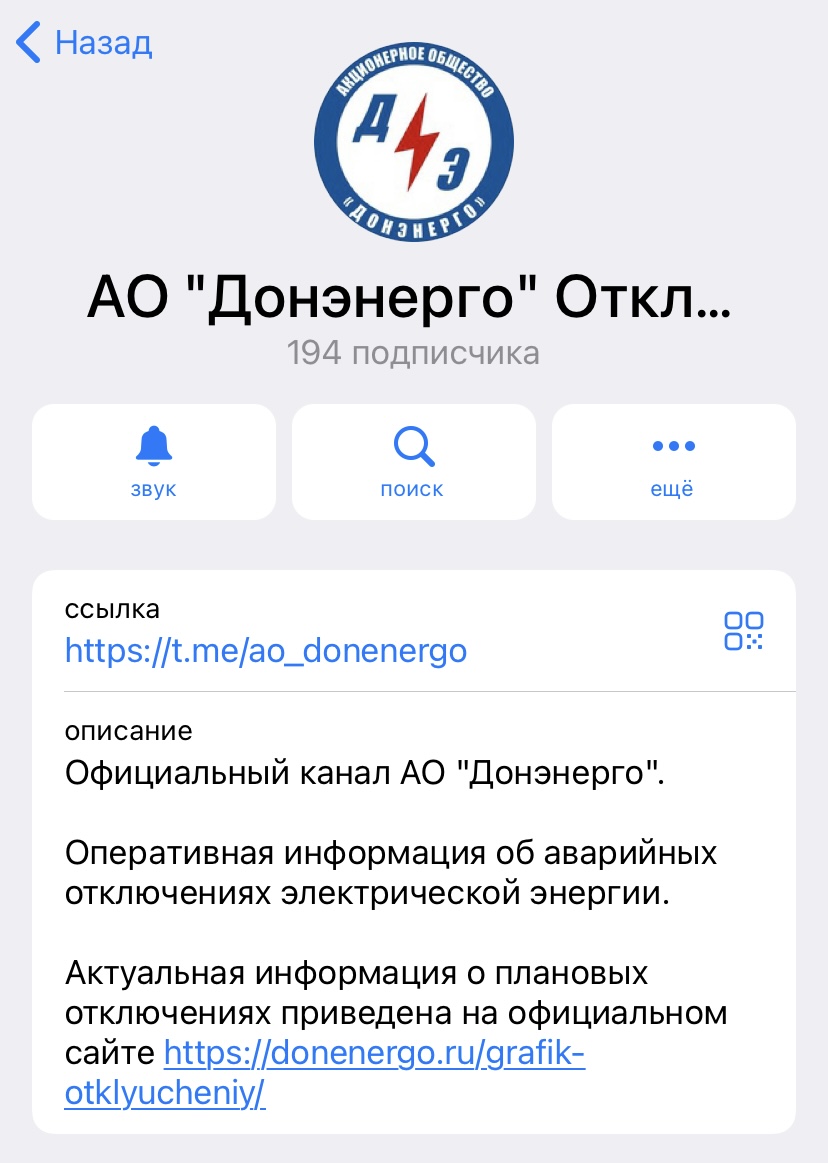The image size is (828, 1163).
Task: Open the donenergo.ru grafik-otklyucheniy link
Action: pyautogui.click(x=373, y=1053)
